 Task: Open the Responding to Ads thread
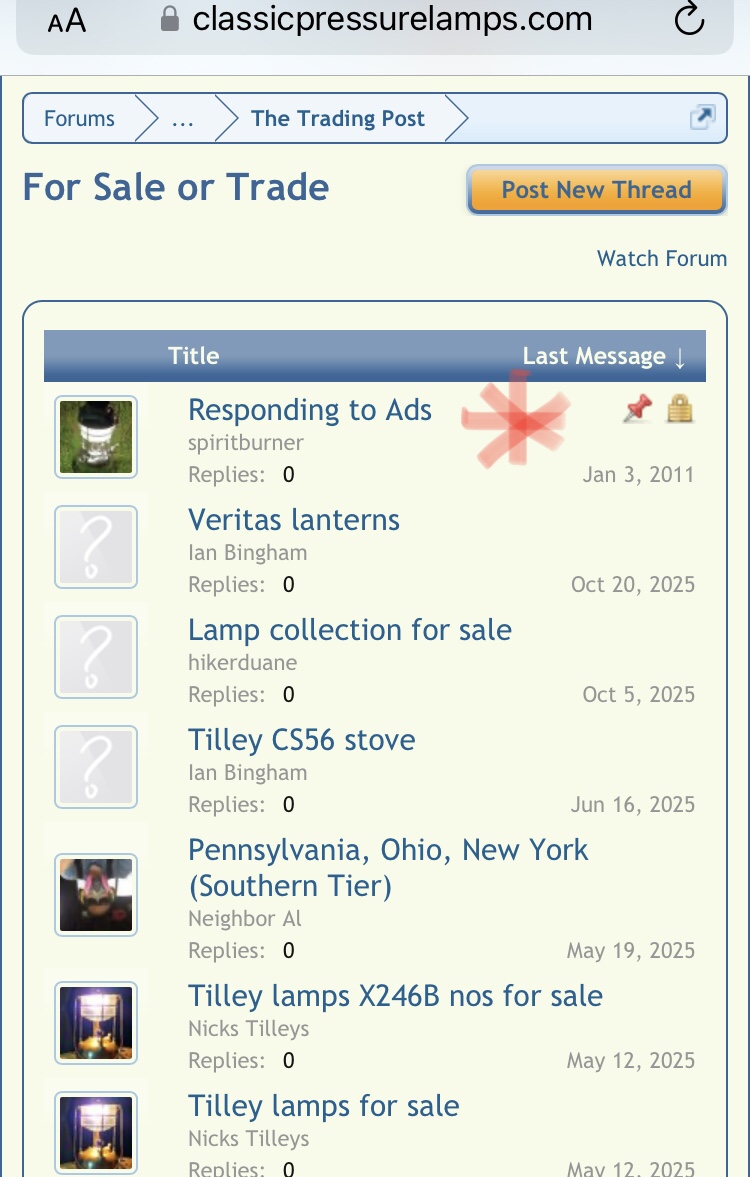point(310,410)
